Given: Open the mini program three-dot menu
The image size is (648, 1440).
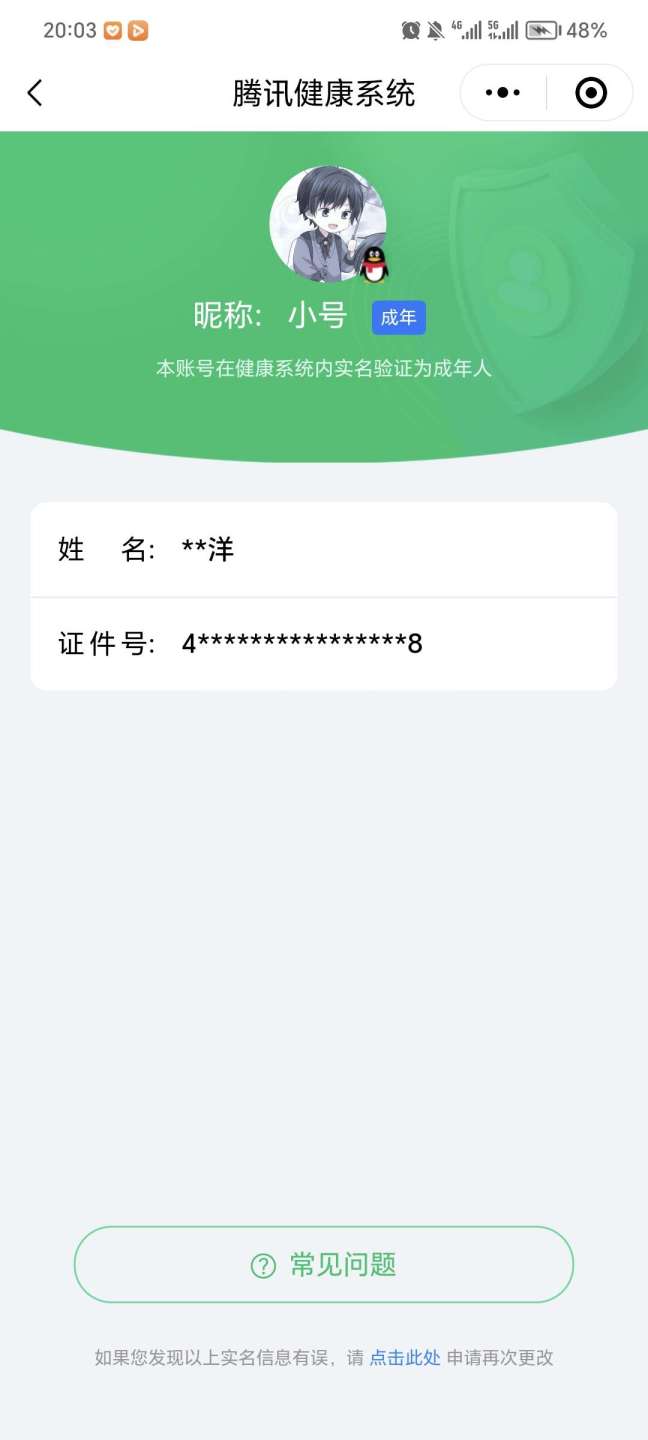Looking at the screenshot, I should [502, 93].
